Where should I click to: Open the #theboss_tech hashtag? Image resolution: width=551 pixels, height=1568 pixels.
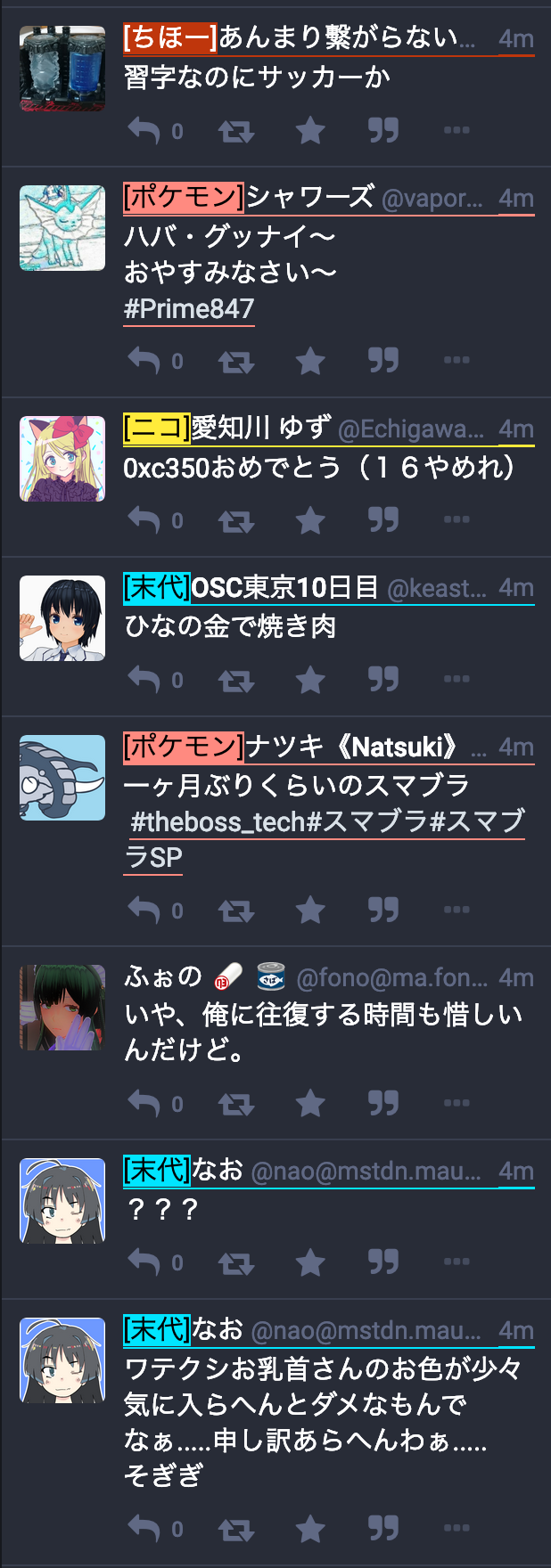(x=218, y=821)
